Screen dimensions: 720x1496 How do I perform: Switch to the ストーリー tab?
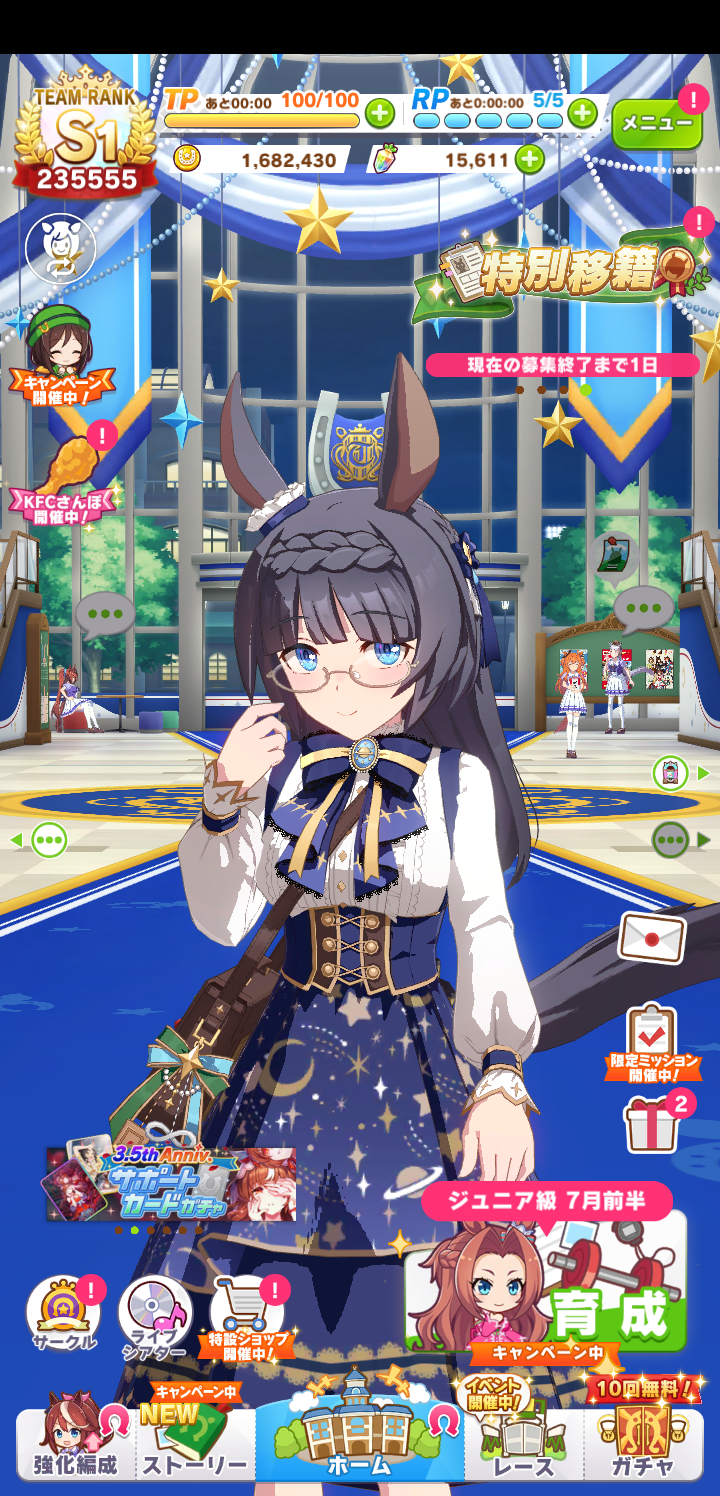click(195, 1442)
